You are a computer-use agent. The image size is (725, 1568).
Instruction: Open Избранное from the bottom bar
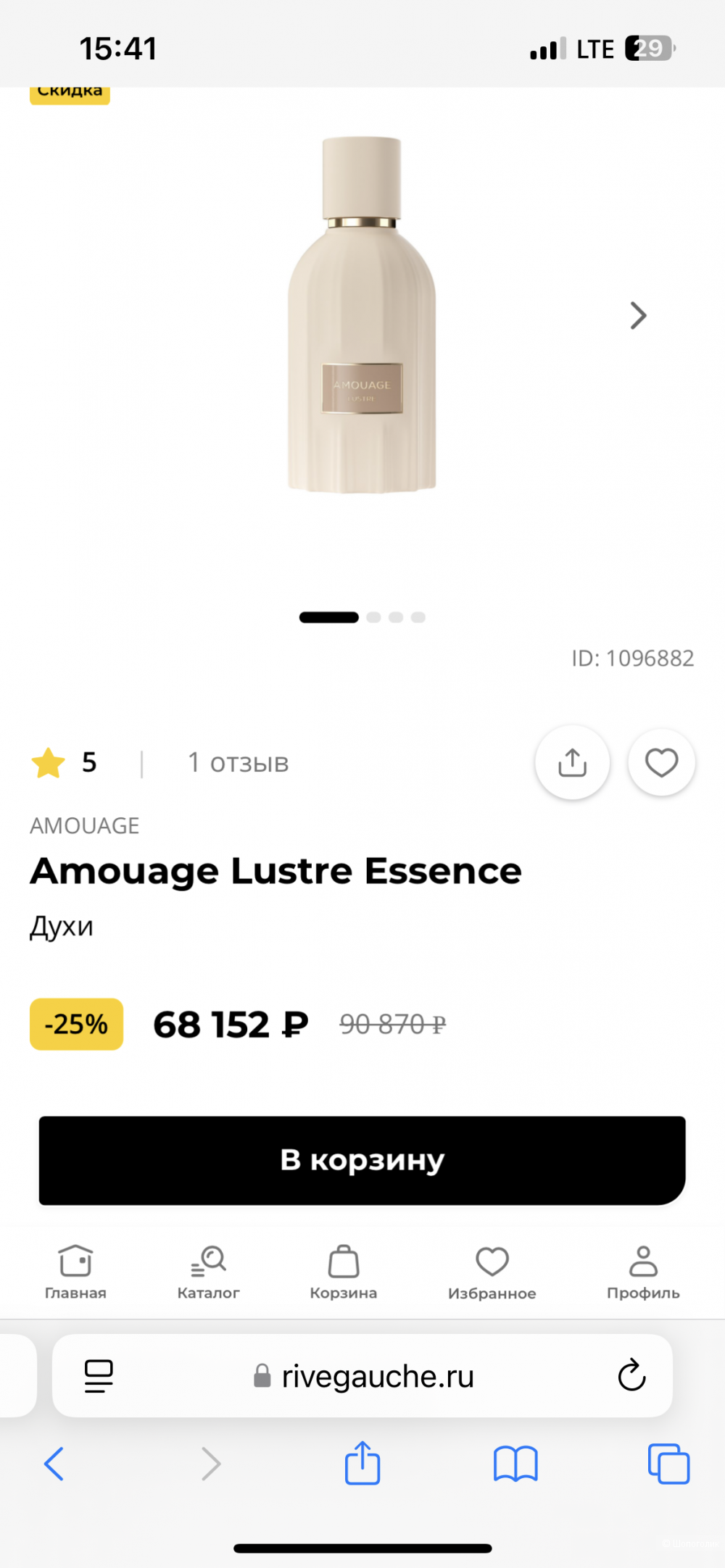[492, 1269]
